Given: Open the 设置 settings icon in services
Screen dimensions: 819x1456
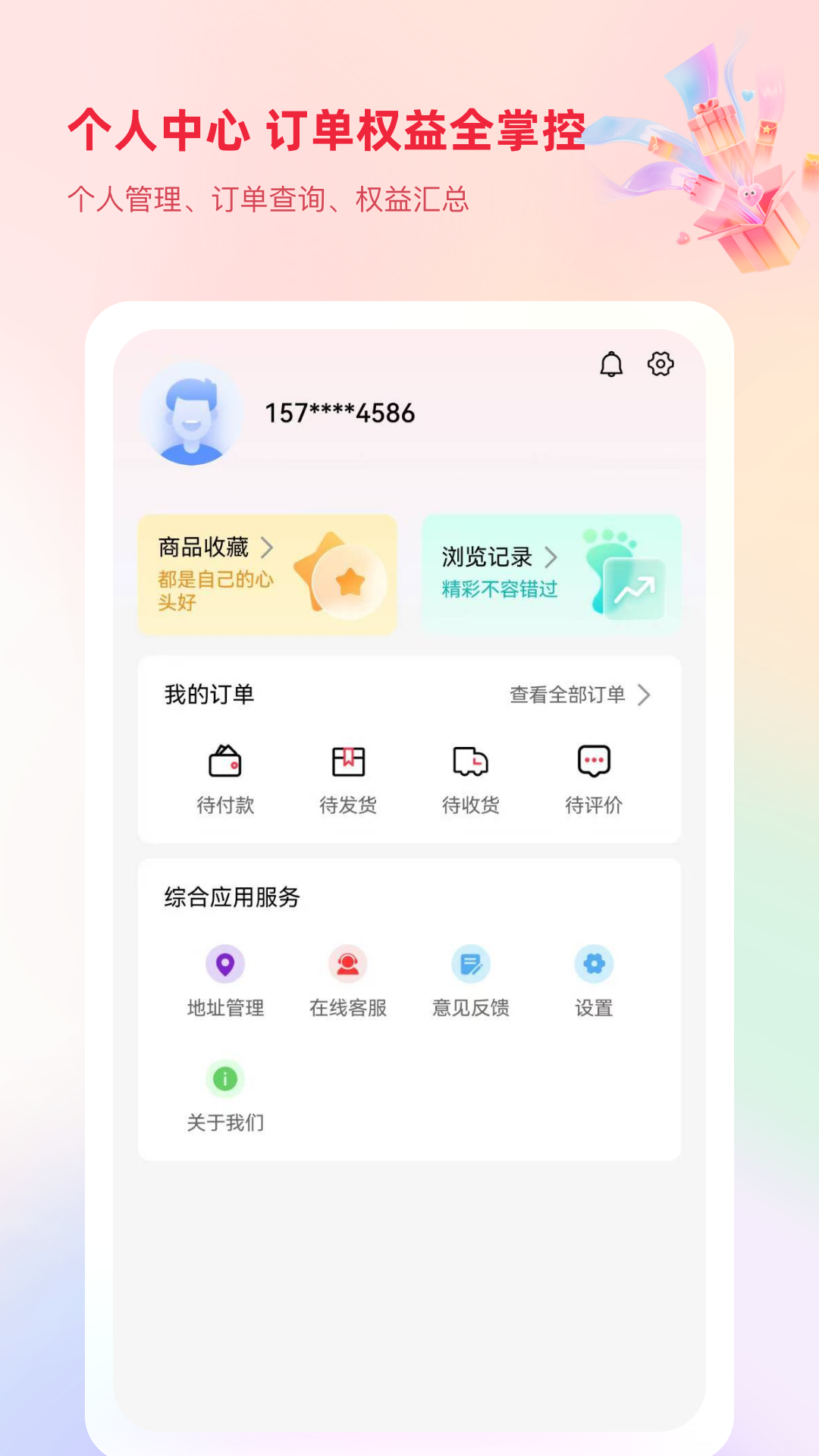Looking at the screenshot, I should coord(594,963).
